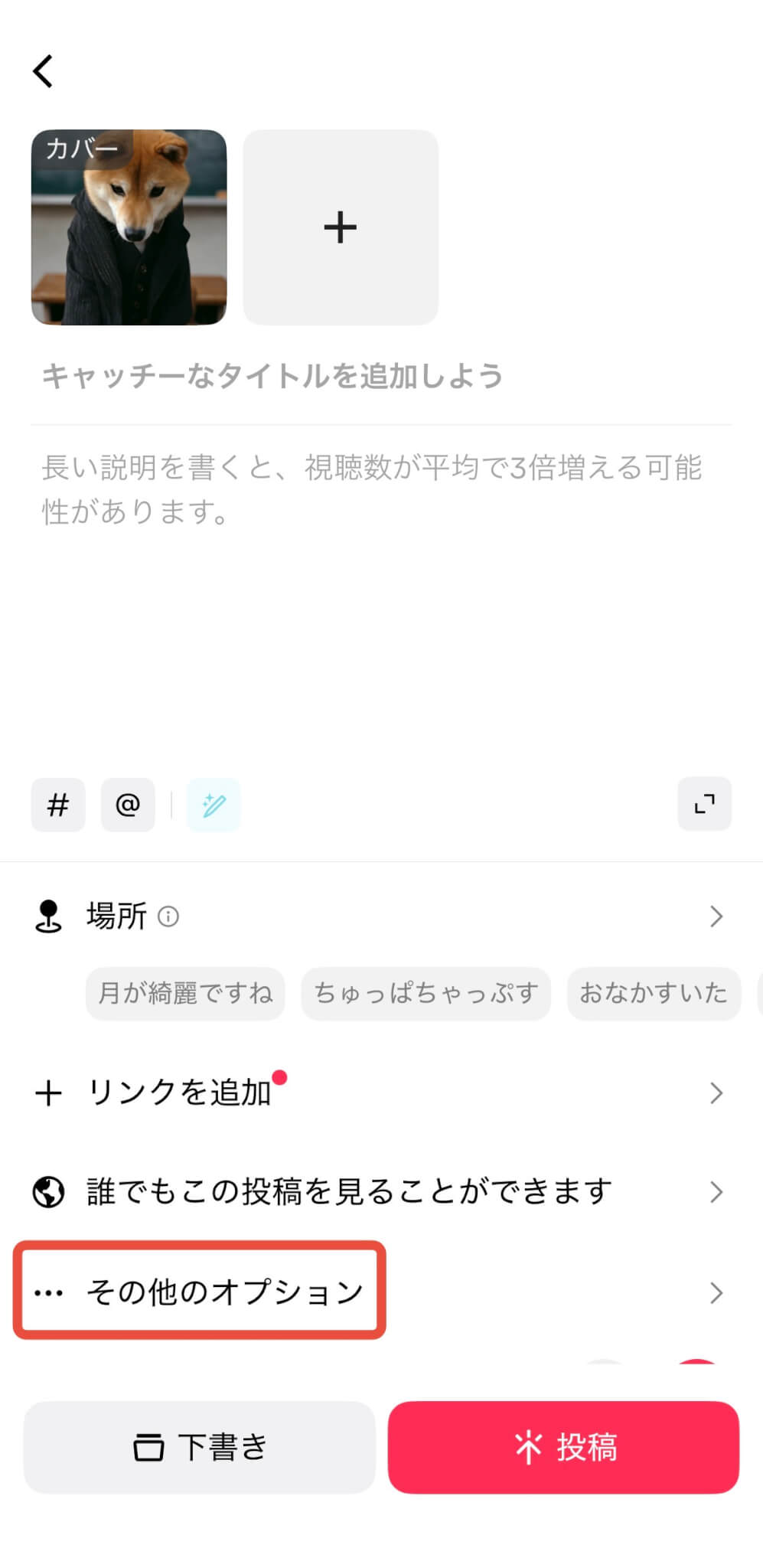Go back using the top-left arrow
The image size is (763, 1568).
click(44, 71)
